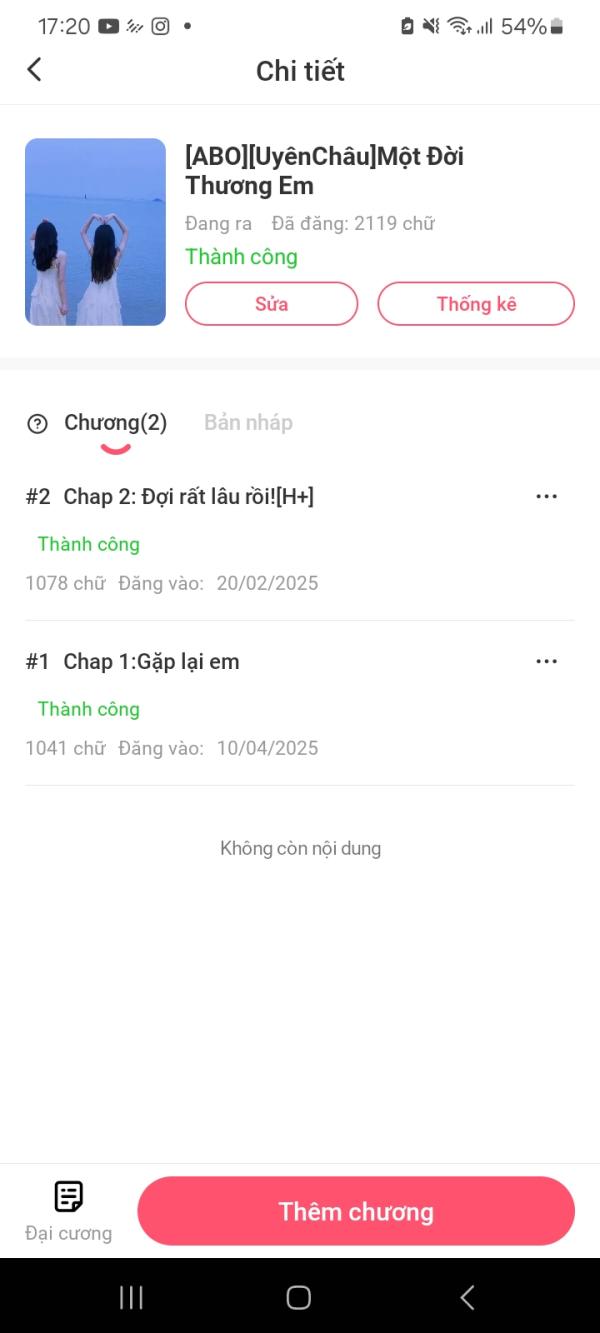
Task: Tap the help icon beside Chương
Action: click(38, 424)
